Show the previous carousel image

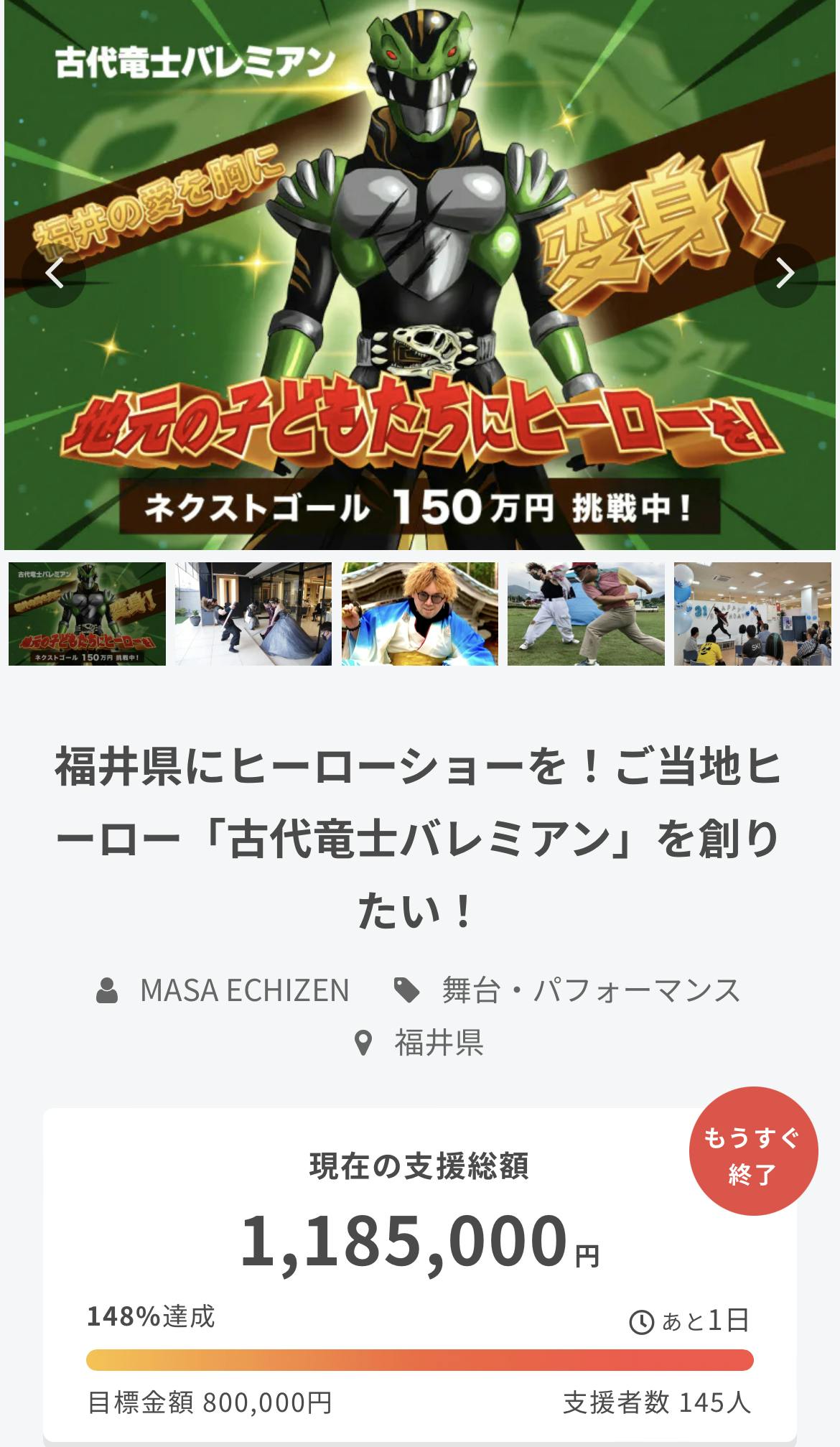tap(55, 274)
